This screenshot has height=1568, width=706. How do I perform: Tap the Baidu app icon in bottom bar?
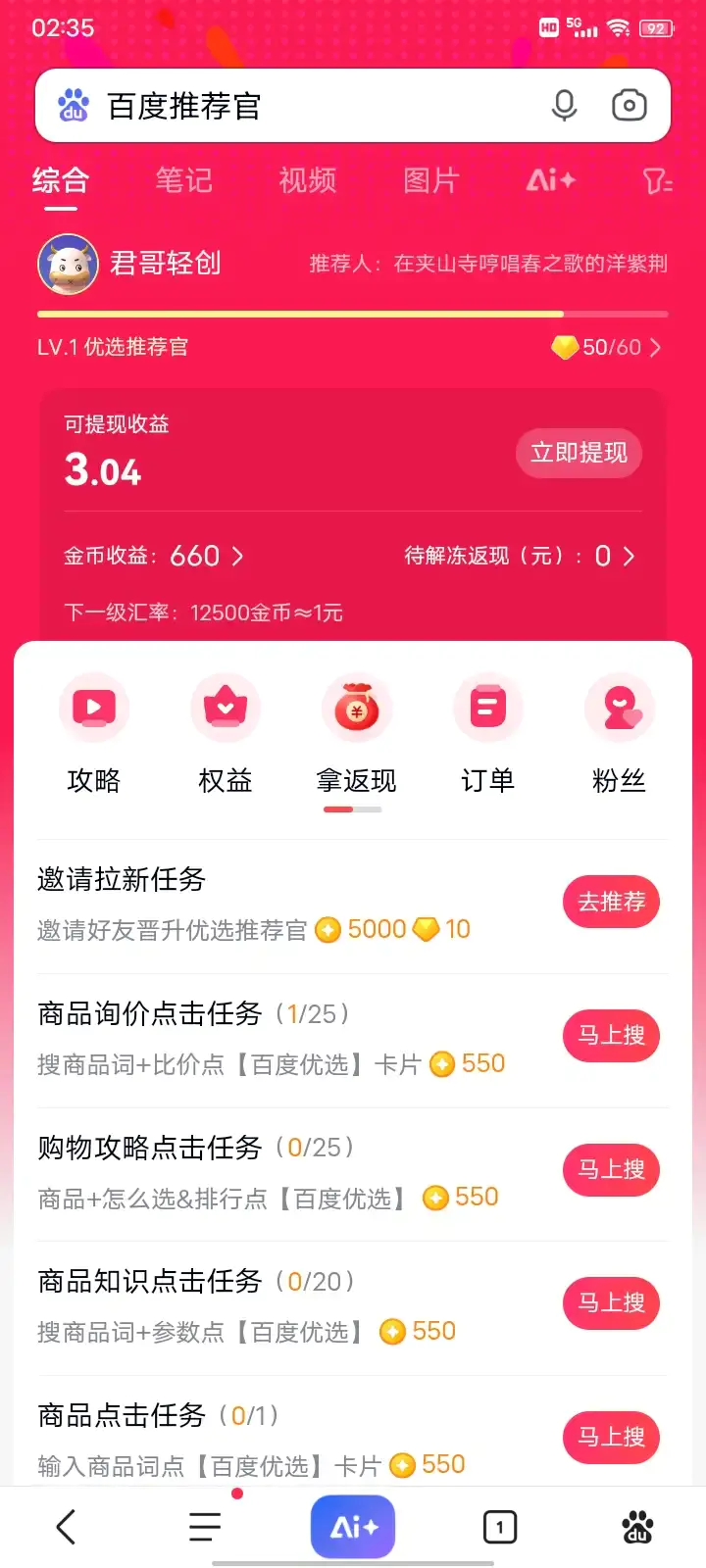pyautogui.click(x=637, y=1526)
